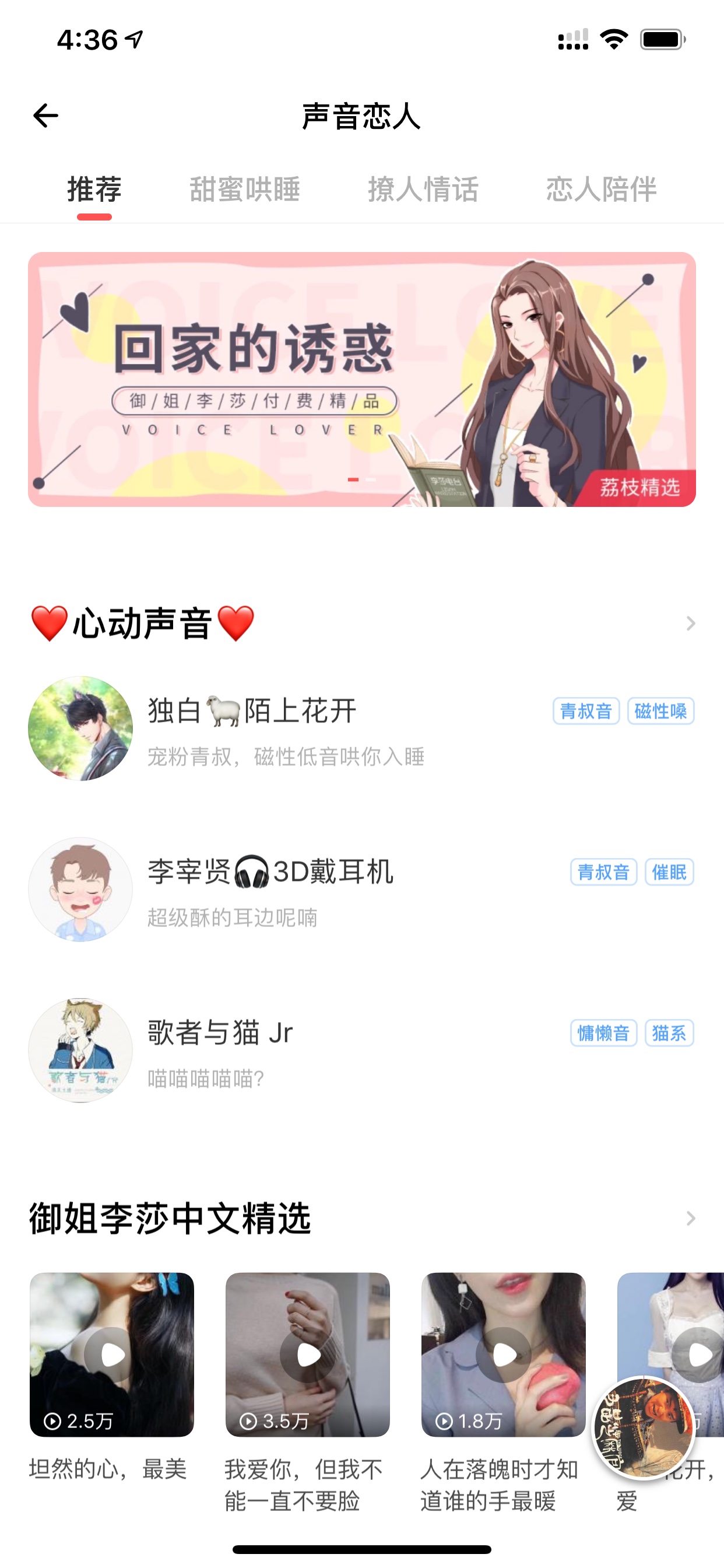Screen dimensions: 724x1568
Task: Switch to the 恋人陪伴 tab
Action: coord(601,190)
